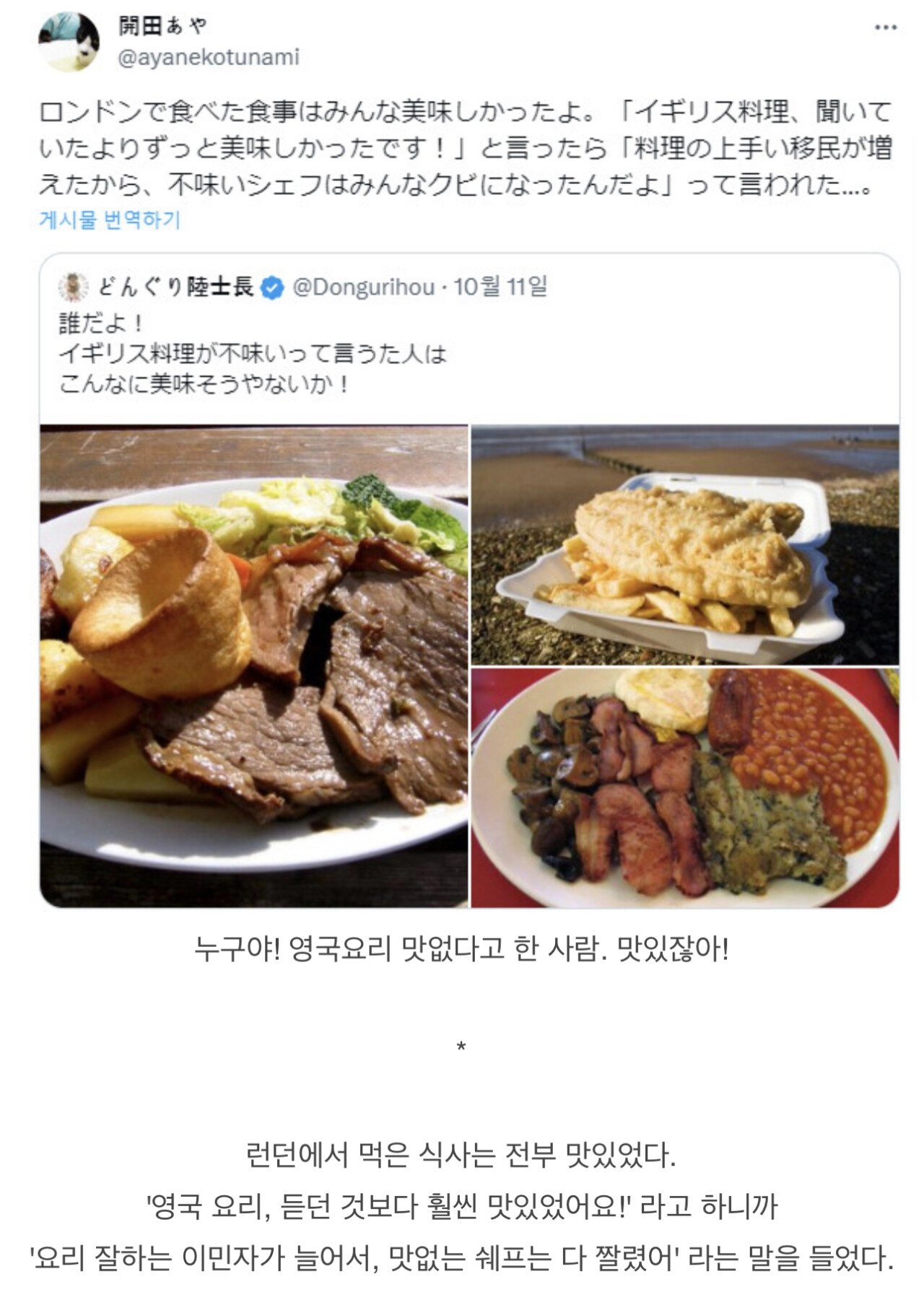
Task: Click 開田ぁや's profile avatar
Action: click(69, 40)
